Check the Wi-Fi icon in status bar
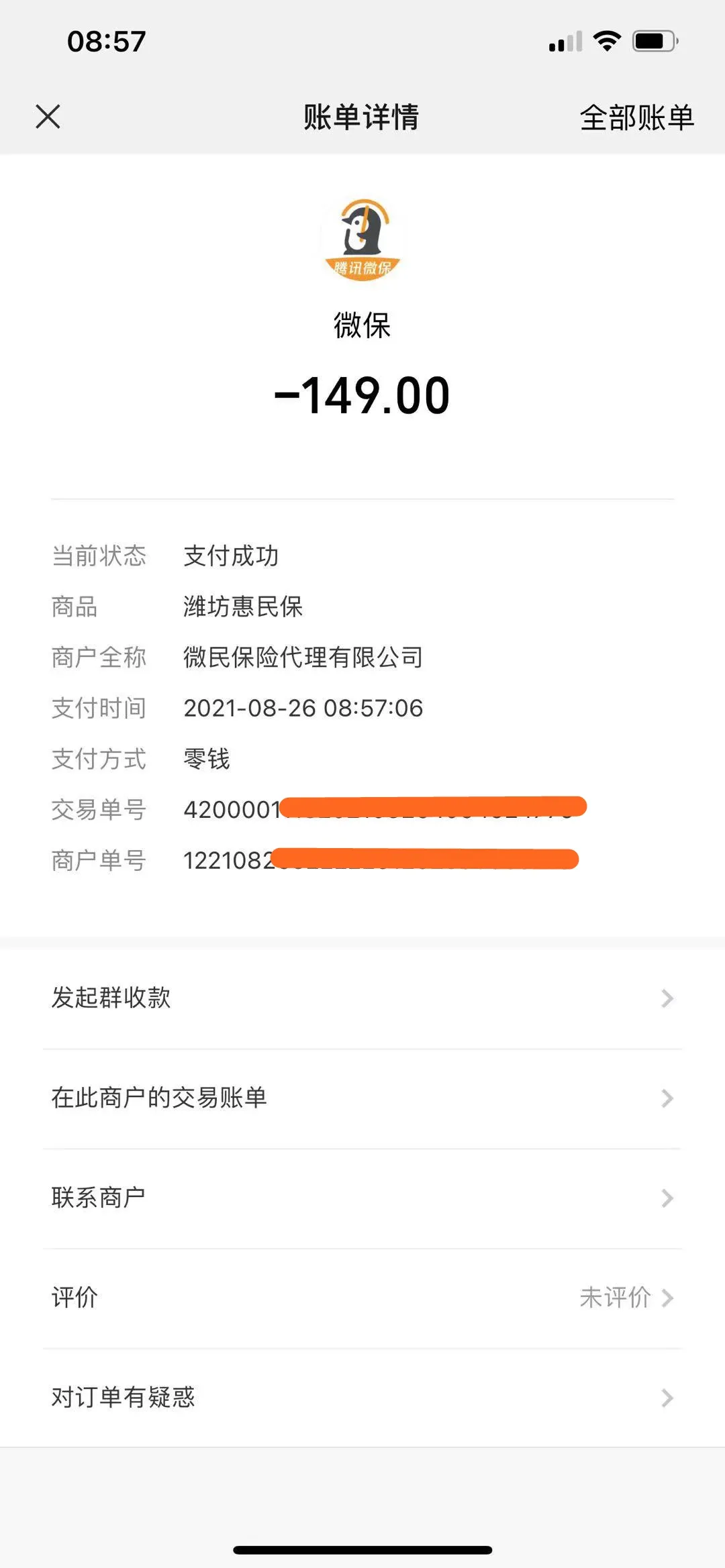Viewport: 725px width, 1568px height. click(606, 42)
